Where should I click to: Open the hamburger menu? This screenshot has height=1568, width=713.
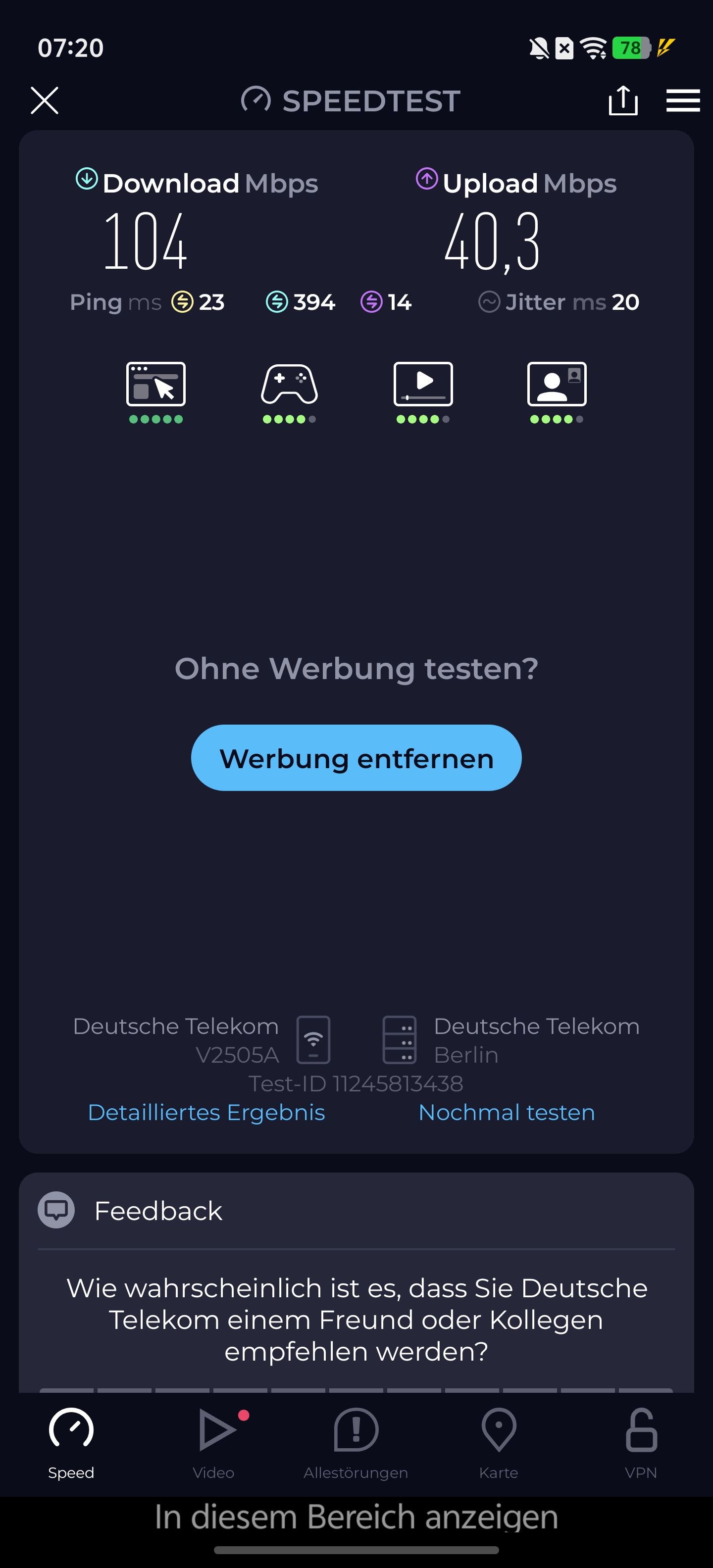pyautogui.click(x=683, y=100)
